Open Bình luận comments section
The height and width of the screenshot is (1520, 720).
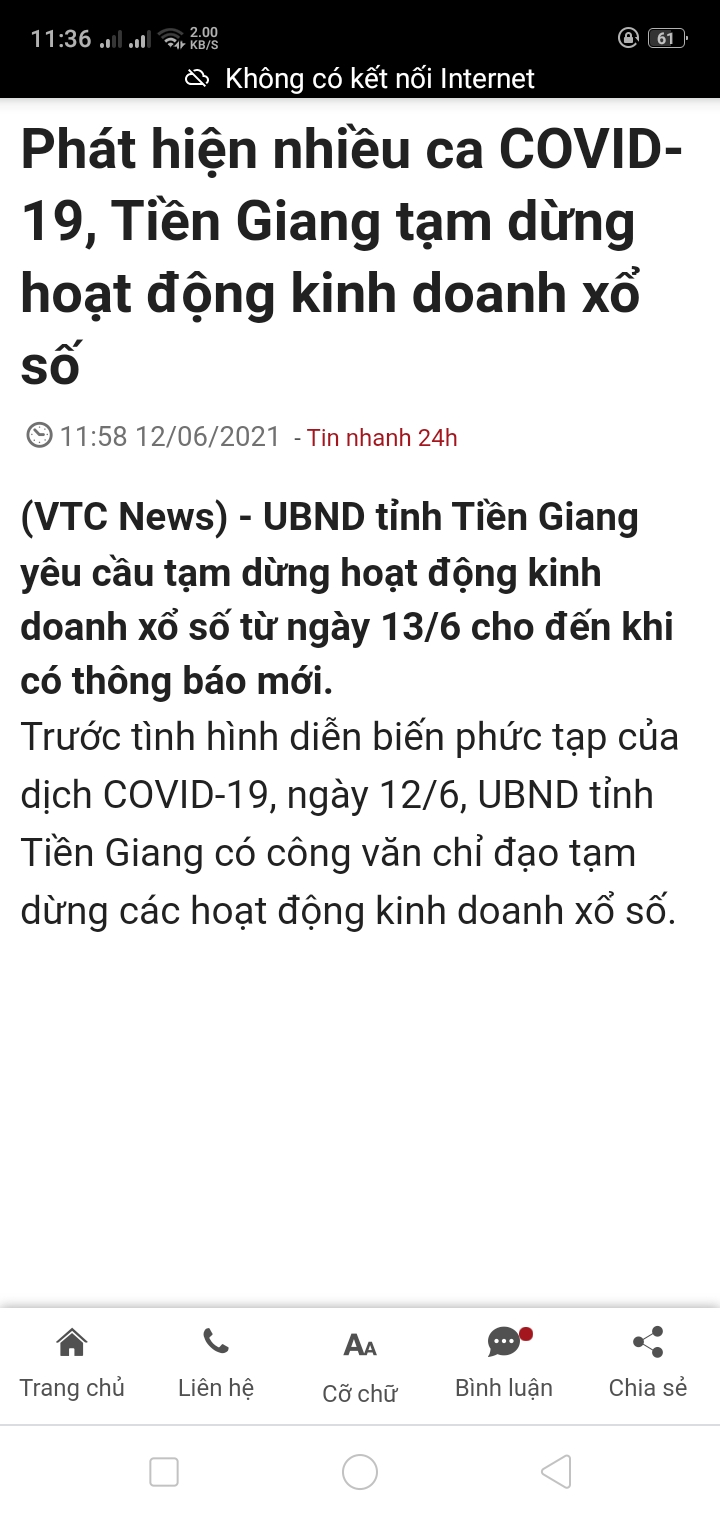504,1363
